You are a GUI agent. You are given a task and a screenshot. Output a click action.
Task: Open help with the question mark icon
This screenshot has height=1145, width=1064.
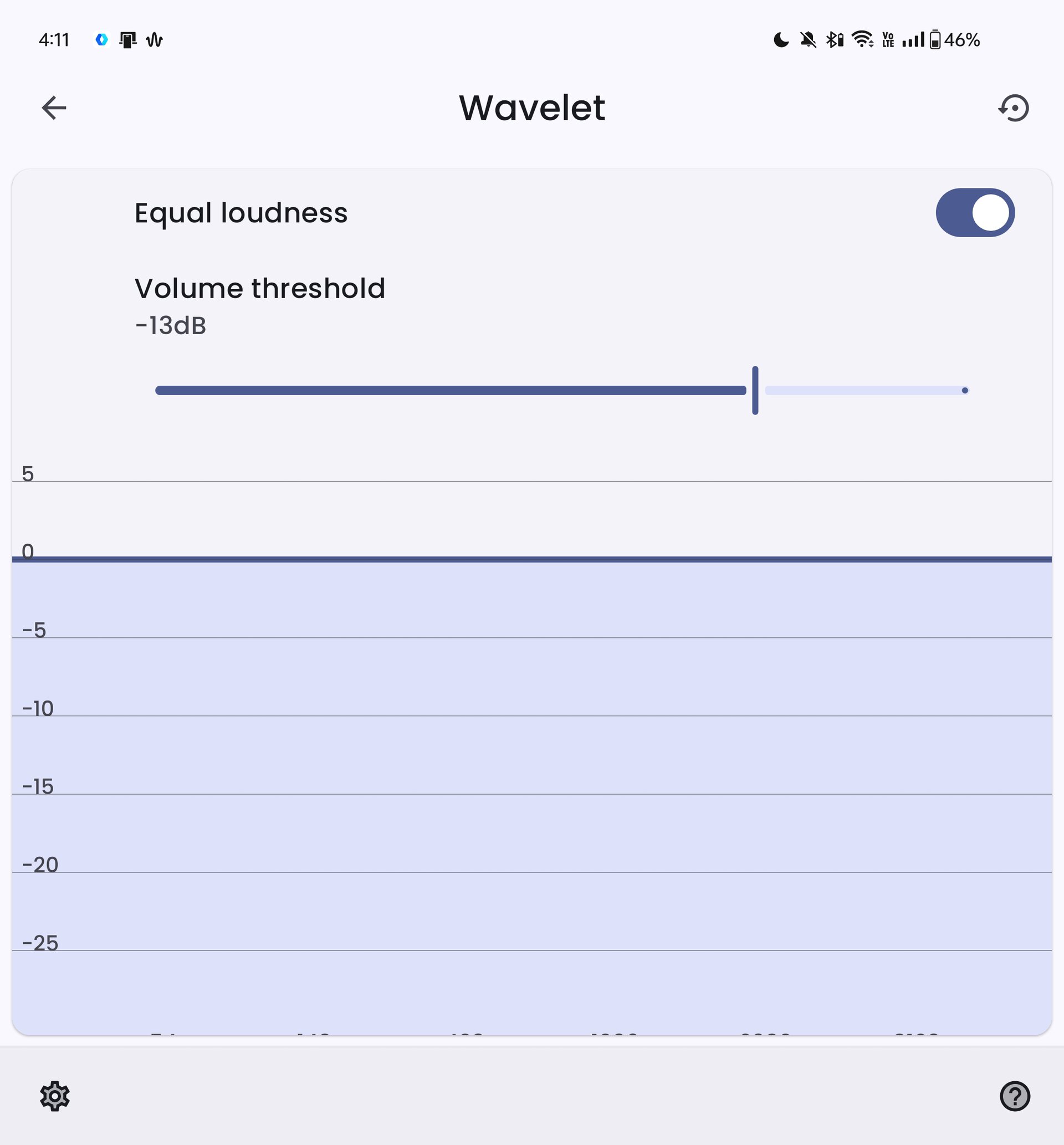1015,1096
